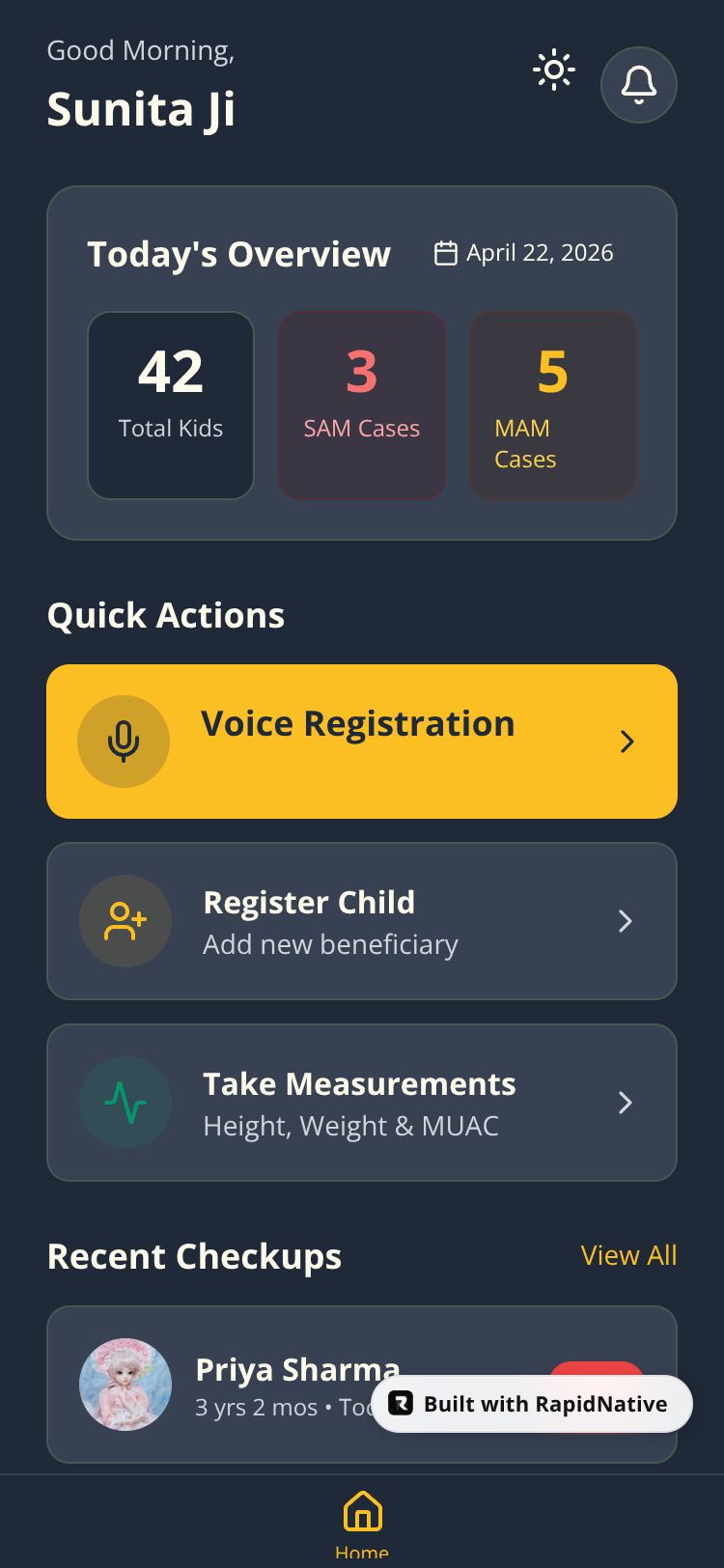Switch to the Home tab
This screenshot has height=1568, width=724.
coord(362,1524)
